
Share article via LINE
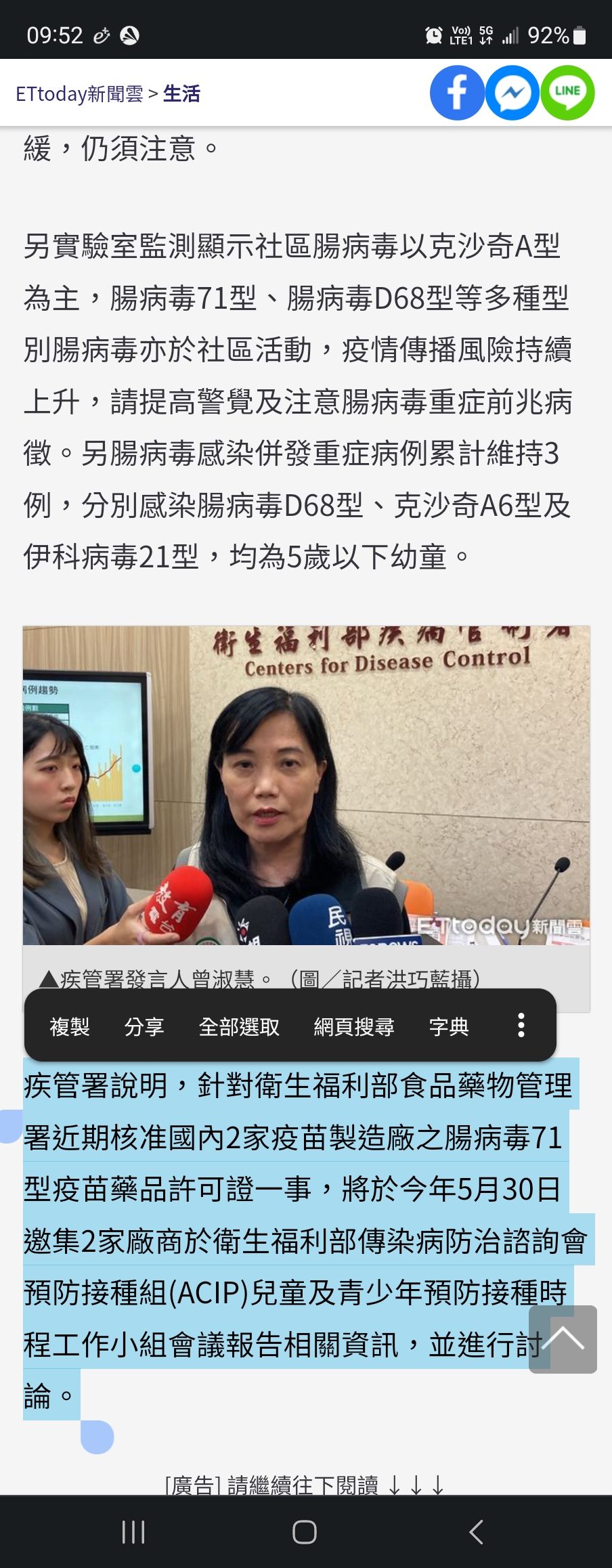click(567, 93)
